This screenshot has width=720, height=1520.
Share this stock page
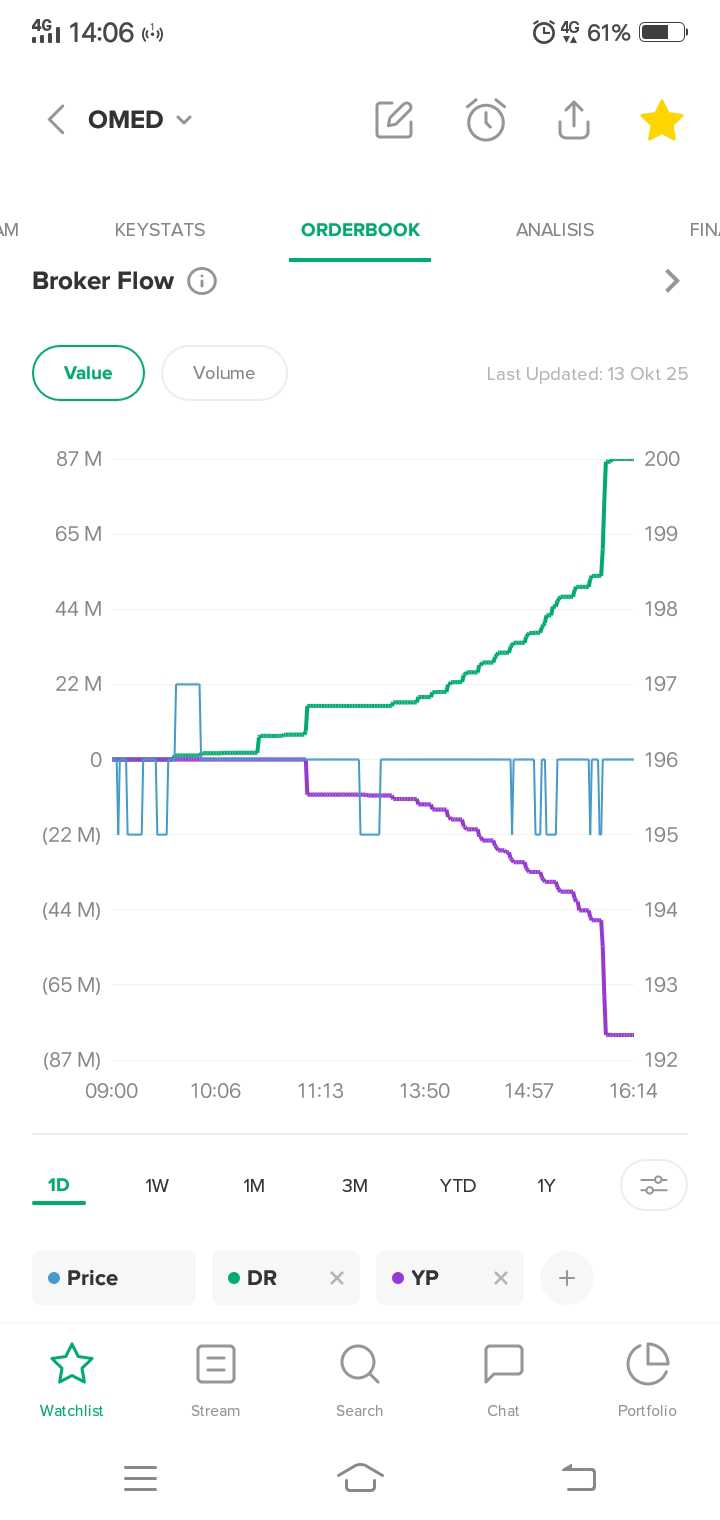pyautogui.click(x=573, y=120)
